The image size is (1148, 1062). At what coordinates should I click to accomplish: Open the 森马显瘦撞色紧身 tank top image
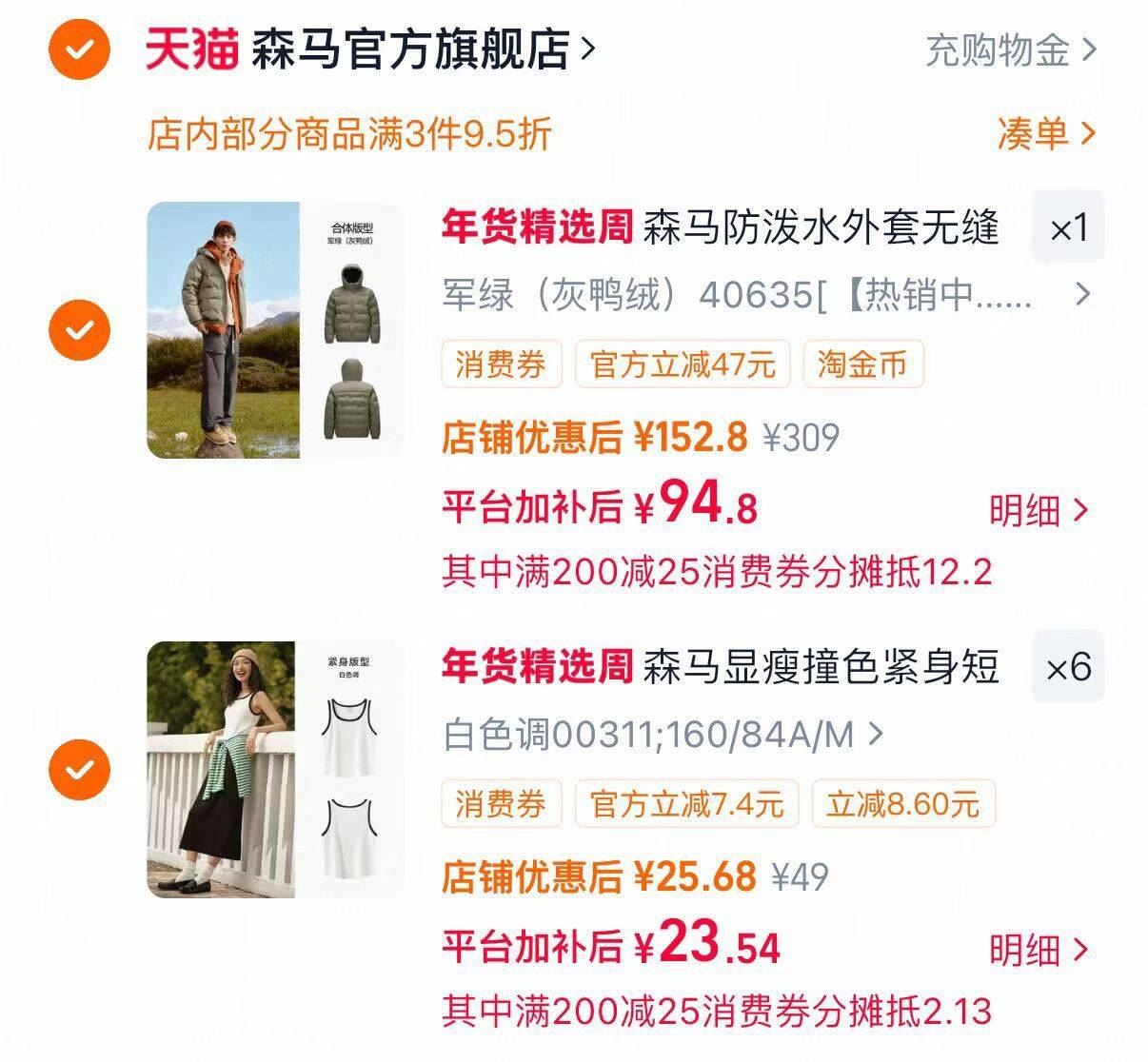click(x=275, y=770)
